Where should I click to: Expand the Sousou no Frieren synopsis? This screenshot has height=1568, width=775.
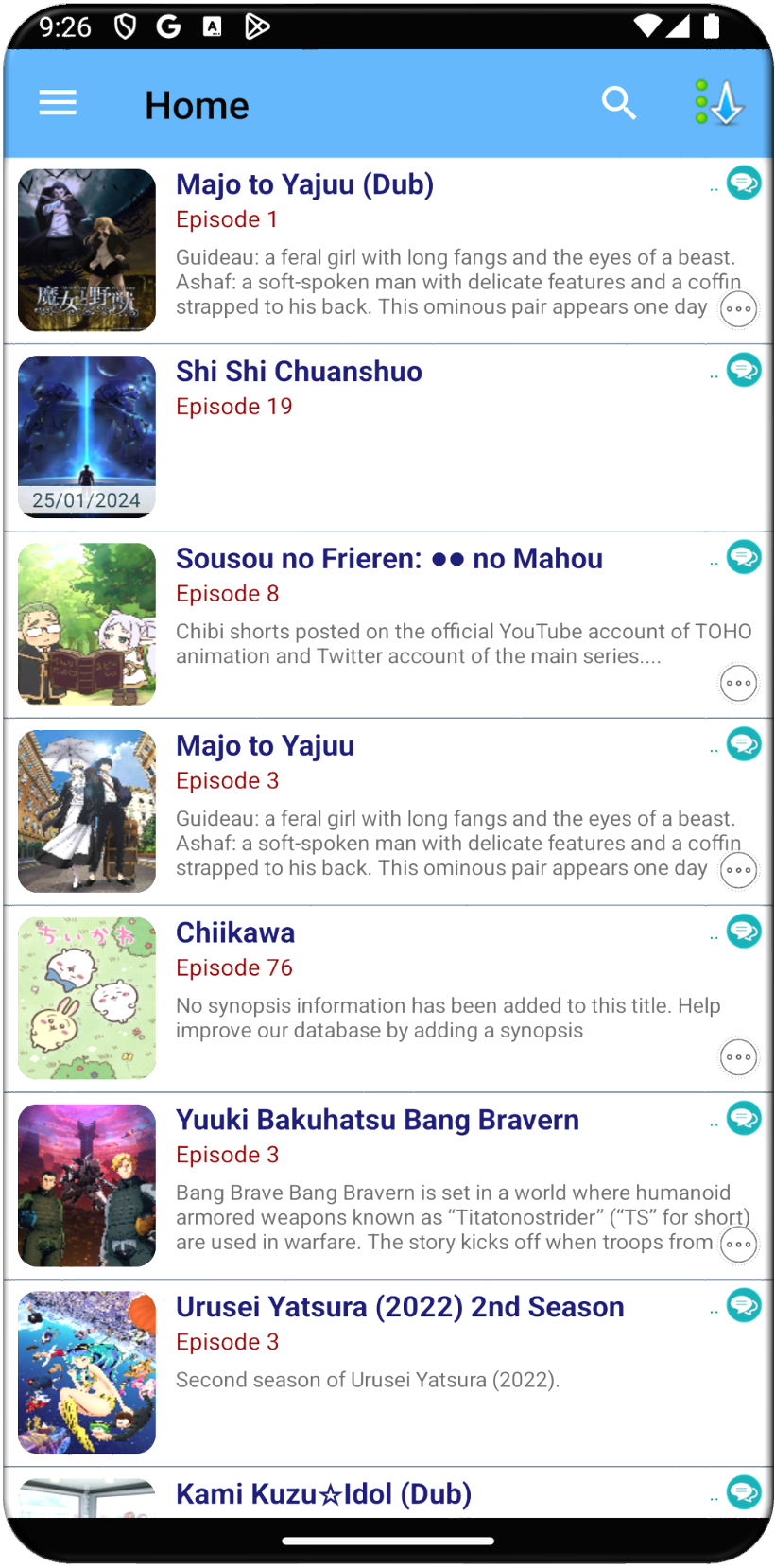(x=738, y=683)
